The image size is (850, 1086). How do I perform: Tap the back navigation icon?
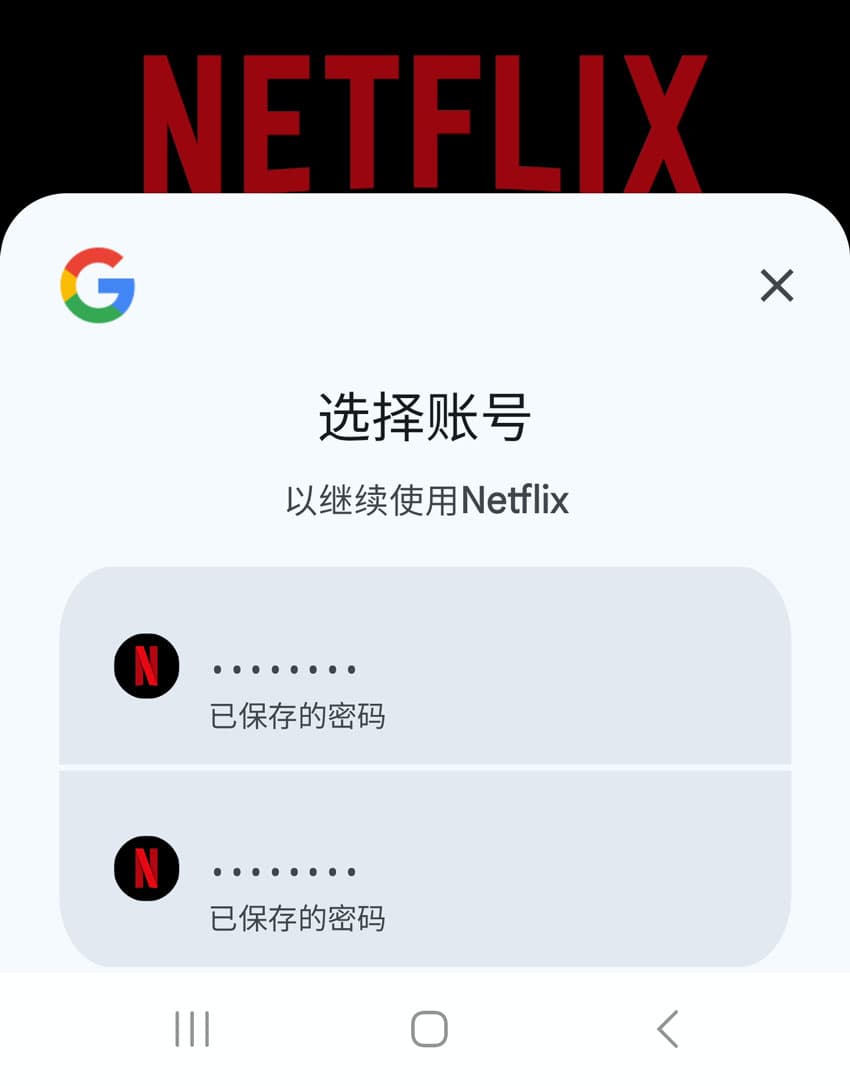click(x=668, y=1027)
